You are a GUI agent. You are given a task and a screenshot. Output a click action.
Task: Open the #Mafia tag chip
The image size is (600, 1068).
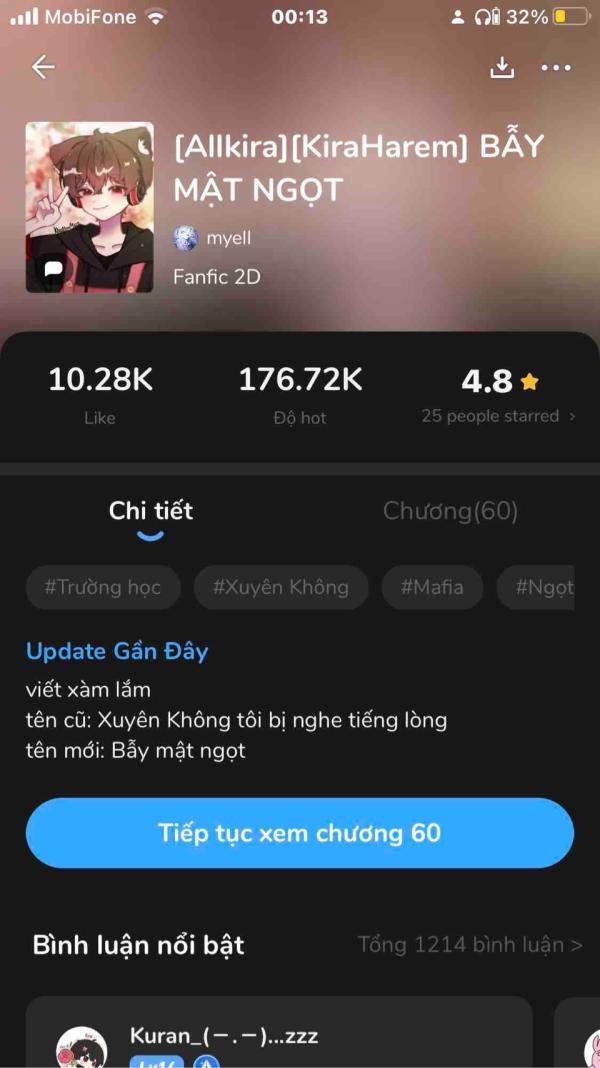[x=432, y=587]
